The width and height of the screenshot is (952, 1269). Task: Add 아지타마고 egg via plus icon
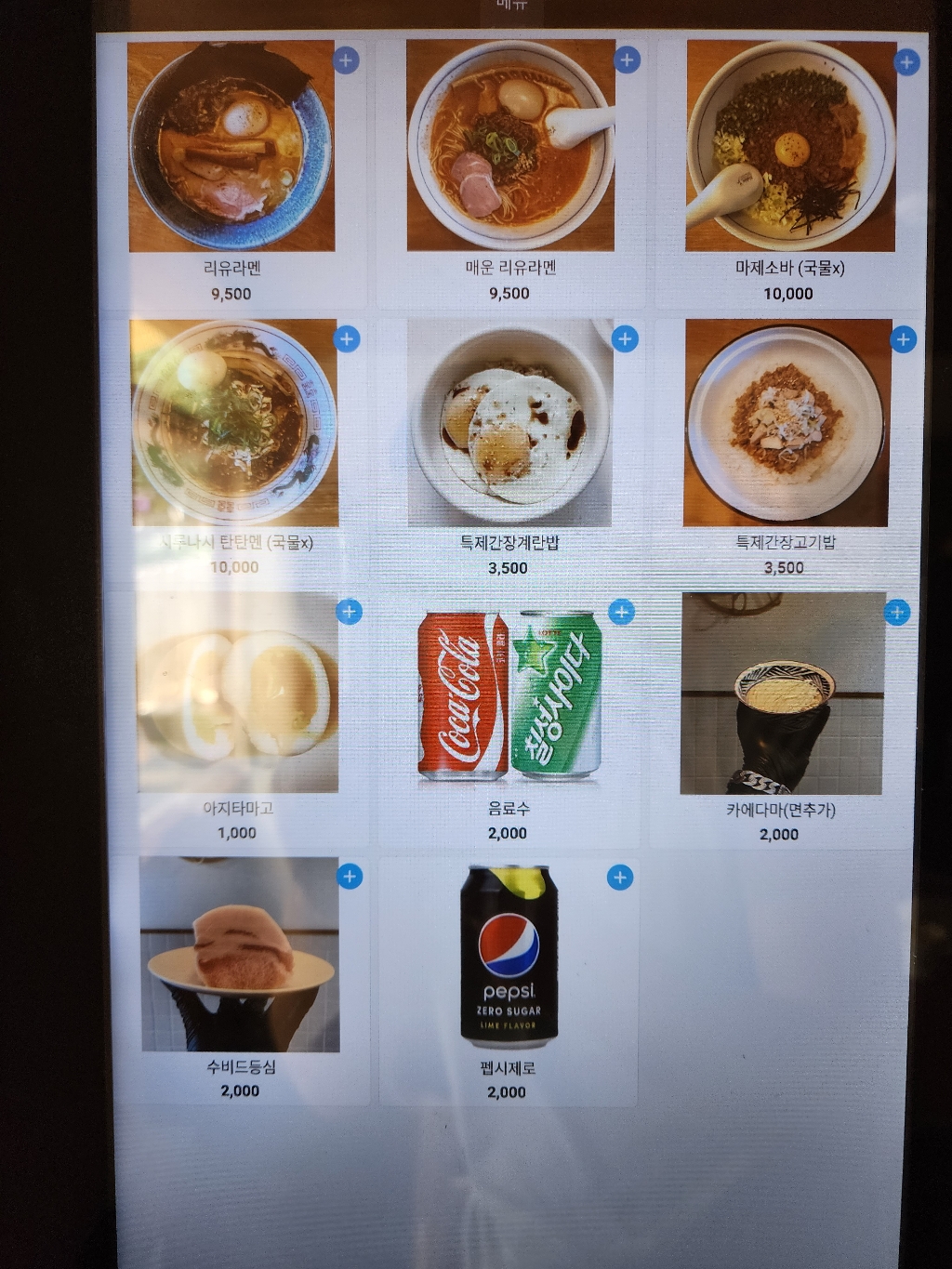coord(349,612)
